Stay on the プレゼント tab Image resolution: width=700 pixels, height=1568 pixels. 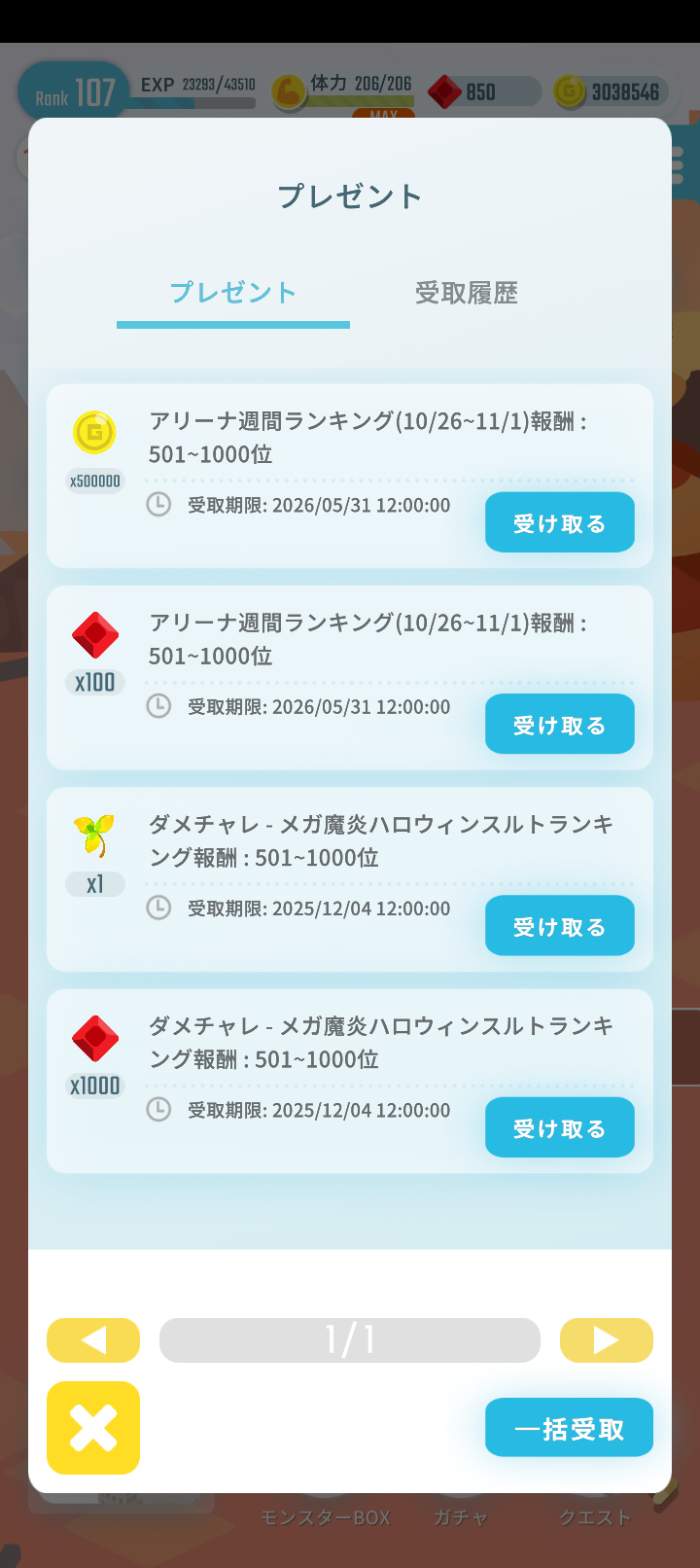click(233, 294)
